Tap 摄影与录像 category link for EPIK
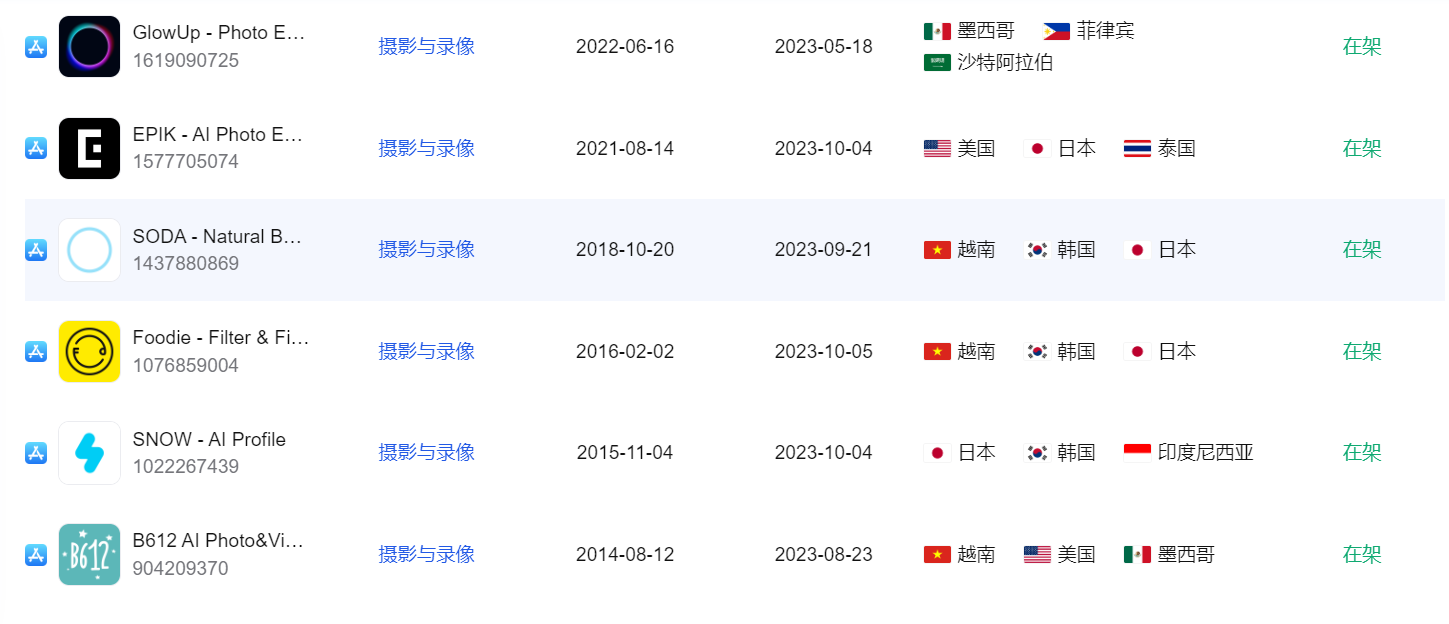The height and width of the screenshot is (624, 1449). pos(426,148)
